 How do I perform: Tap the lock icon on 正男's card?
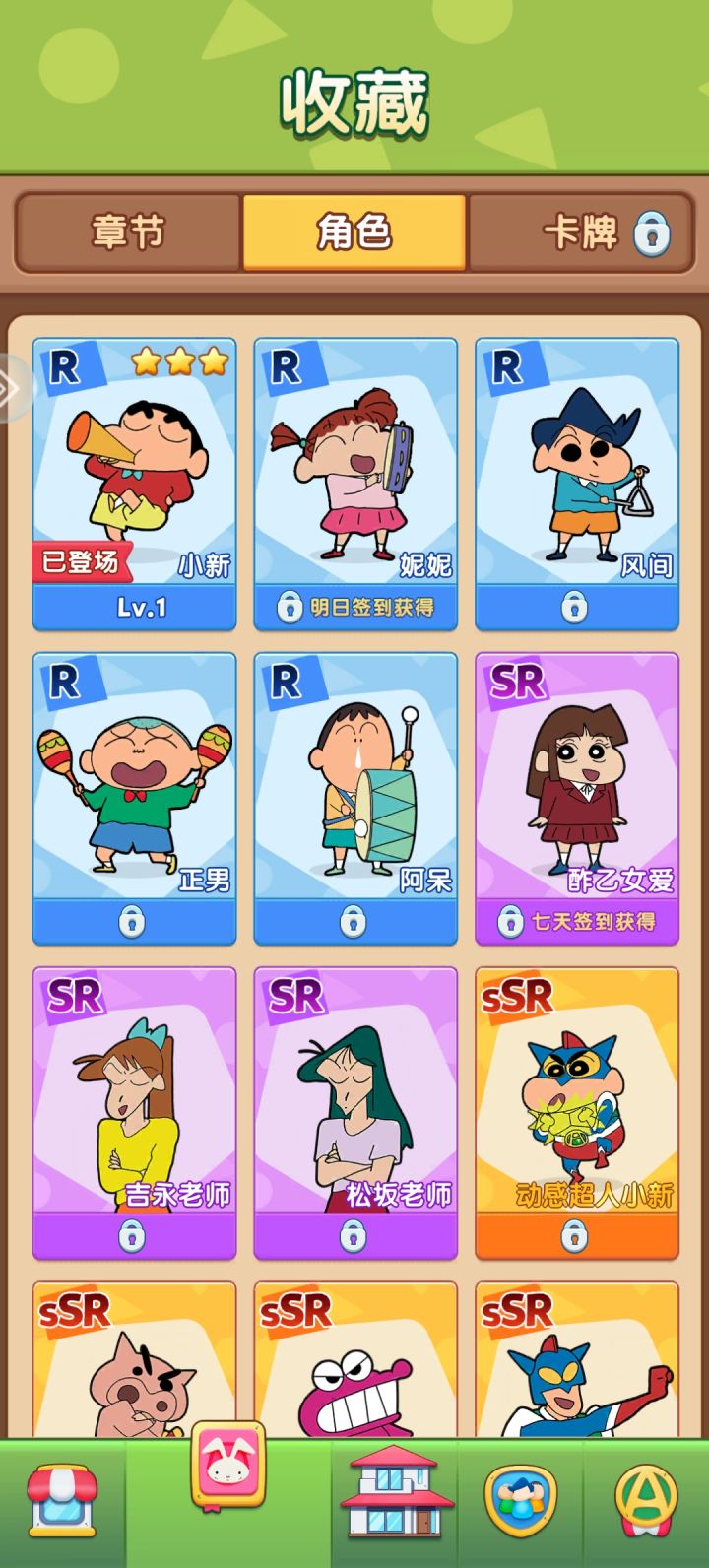pyautogui.click(x=133, y=924)
